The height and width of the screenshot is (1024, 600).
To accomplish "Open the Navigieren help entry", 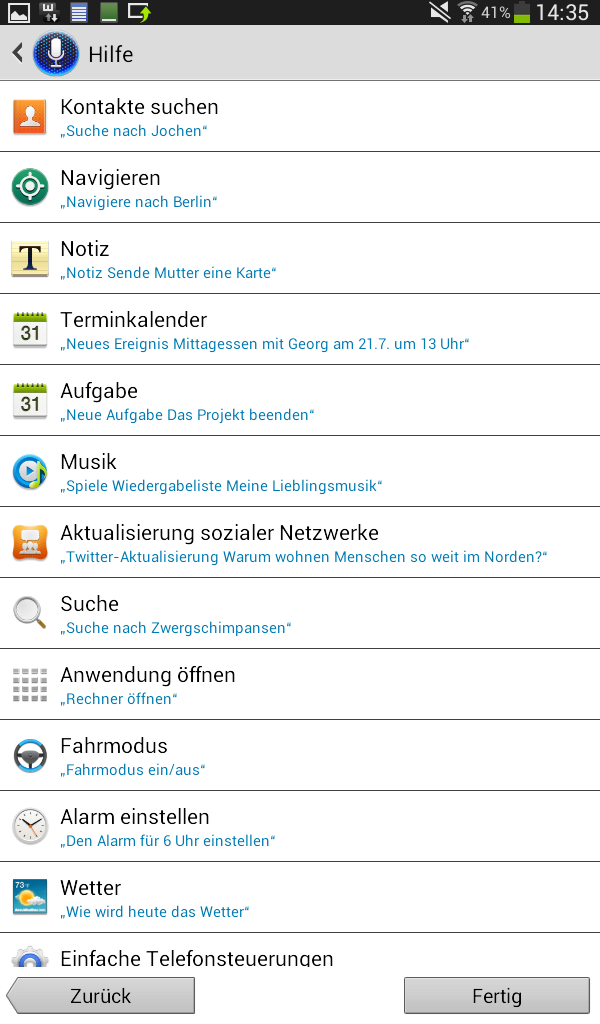I will [300, 187].
